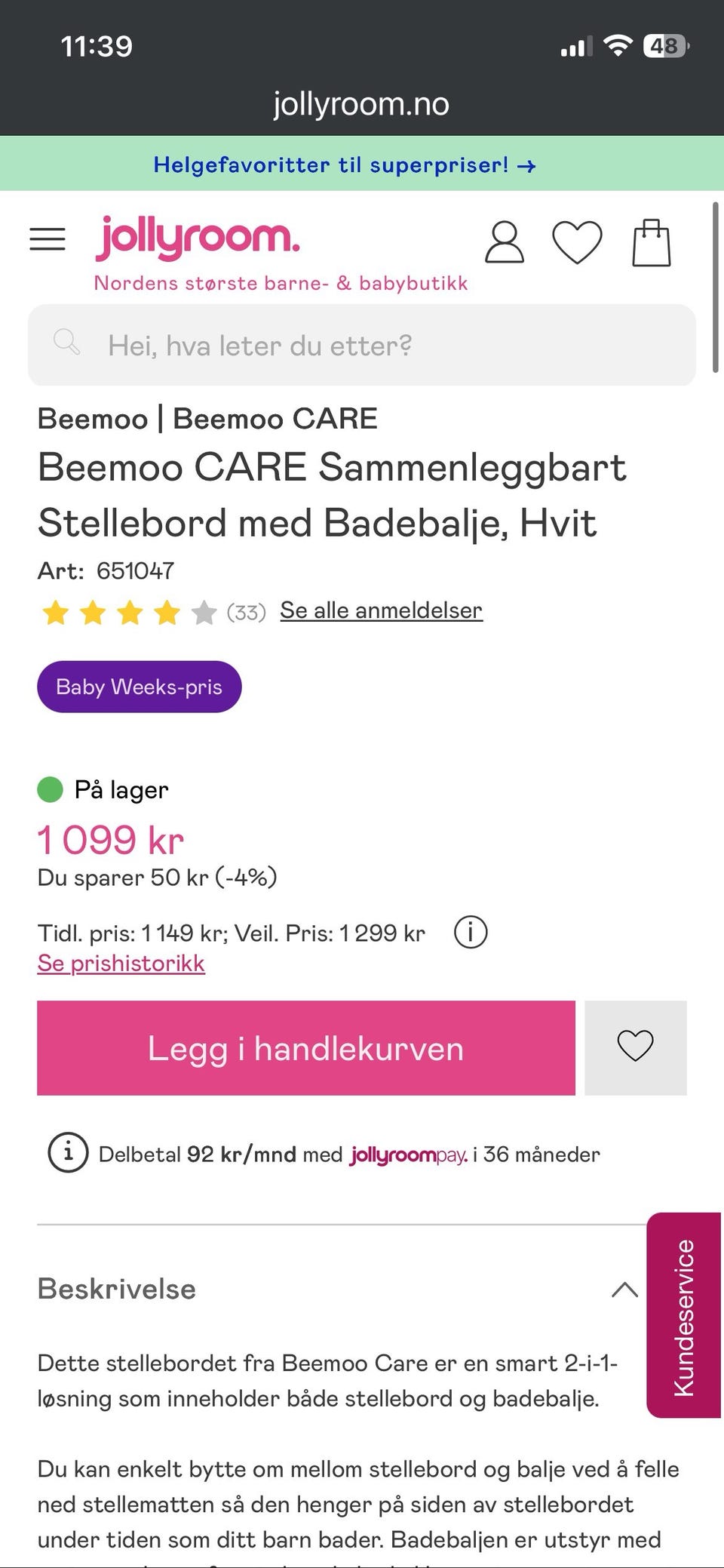Click the green På lager stock indicator
The height and width of the screenshot is (1568, 724).
[x=50, y=789]
